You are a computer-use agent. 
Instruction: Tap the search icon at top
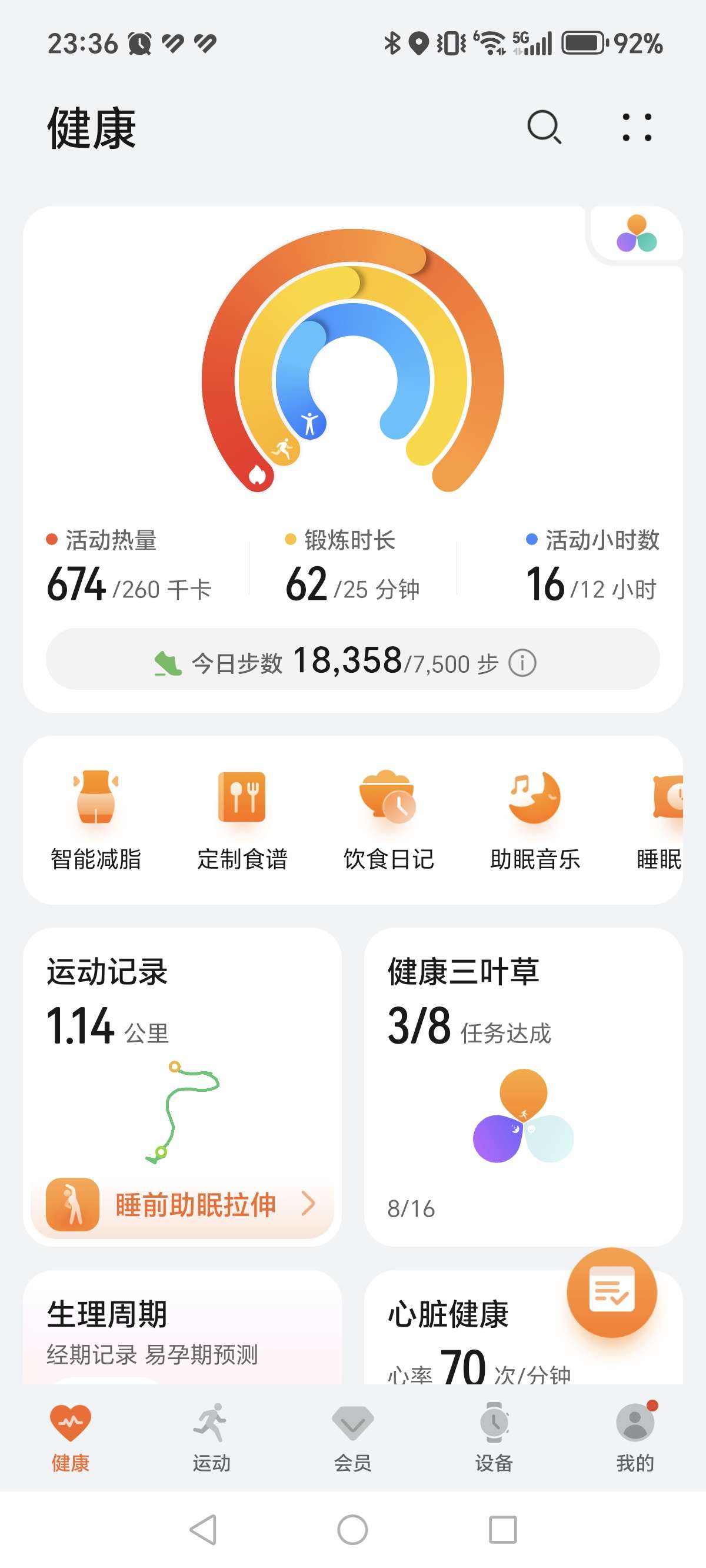tap(544, 127)
